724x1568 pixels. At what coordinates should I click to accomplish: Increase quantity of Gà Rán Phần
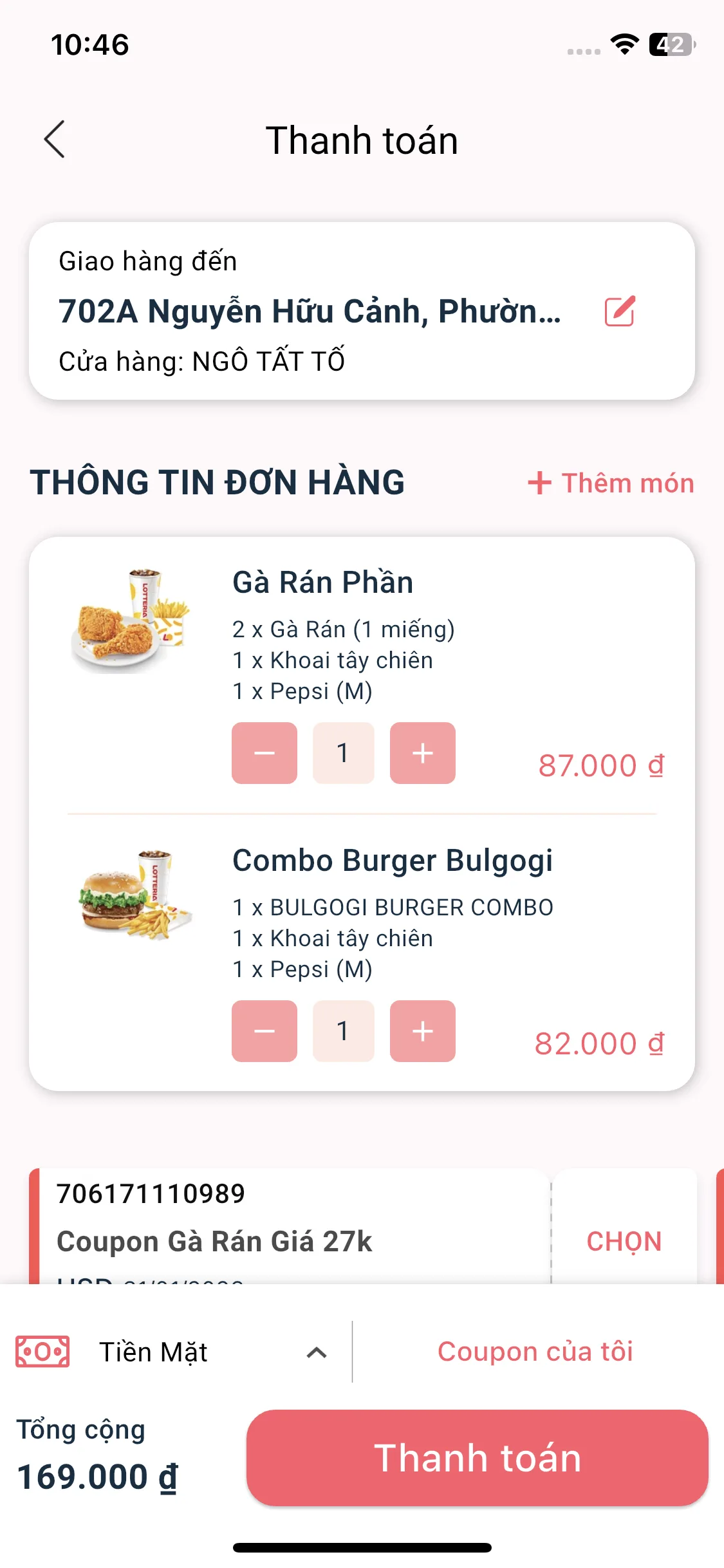[422, 753]
